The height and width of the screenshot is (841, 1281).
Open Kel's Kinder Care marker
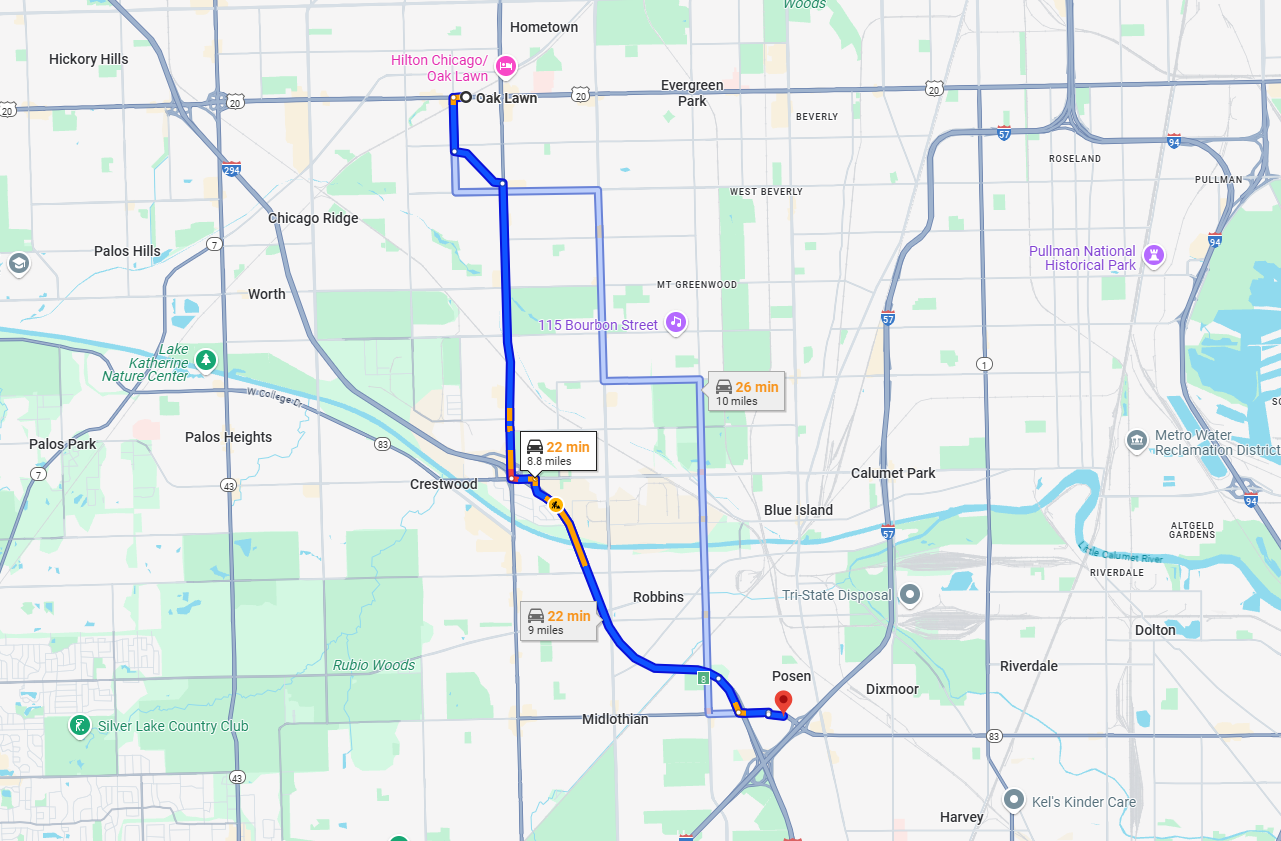coord(1014,800)
